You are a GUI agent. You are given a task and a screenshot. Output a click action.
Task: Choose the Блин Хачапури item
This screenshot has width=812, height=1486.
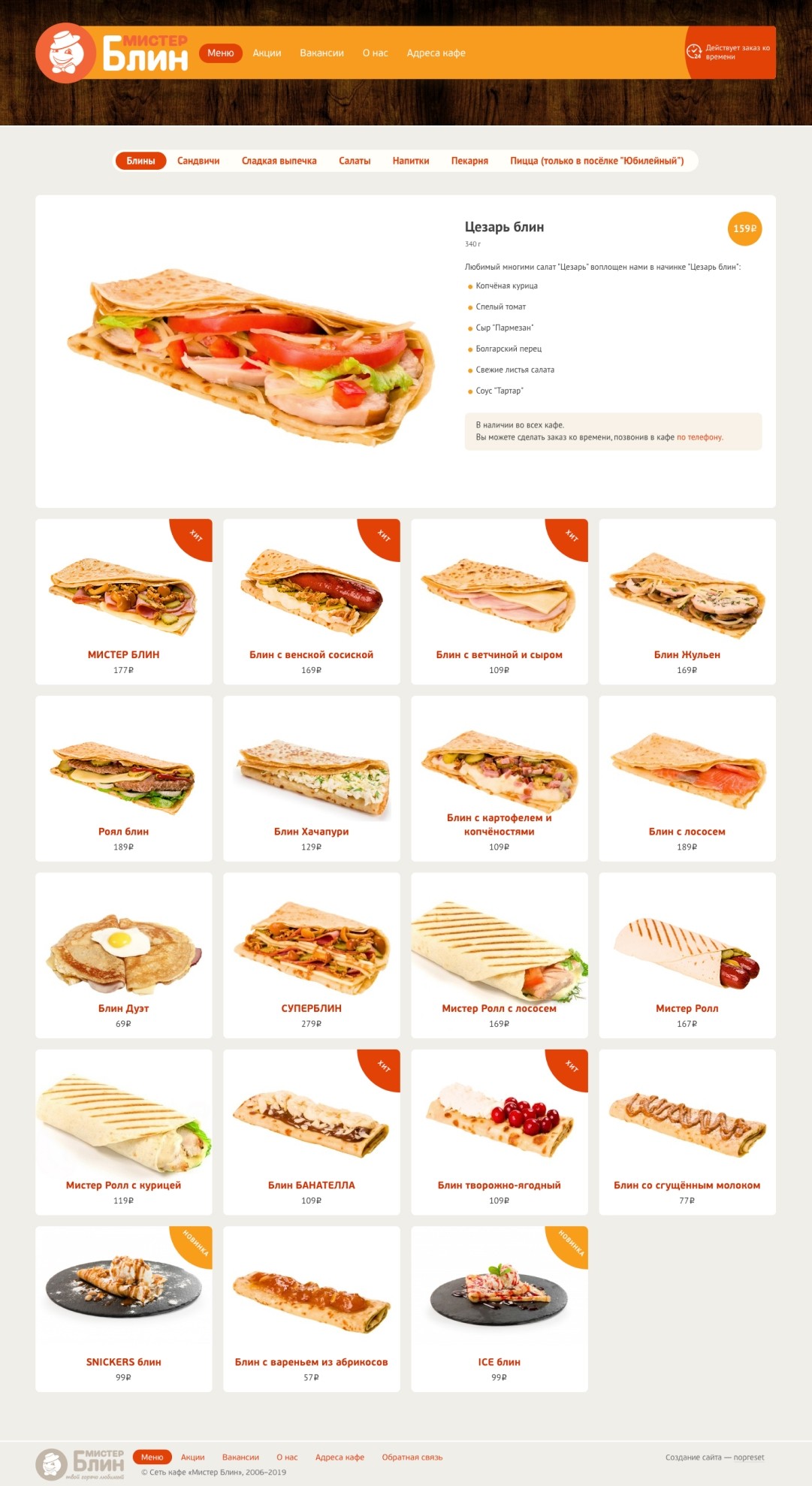pyautogui.click(x=312, y=778)
